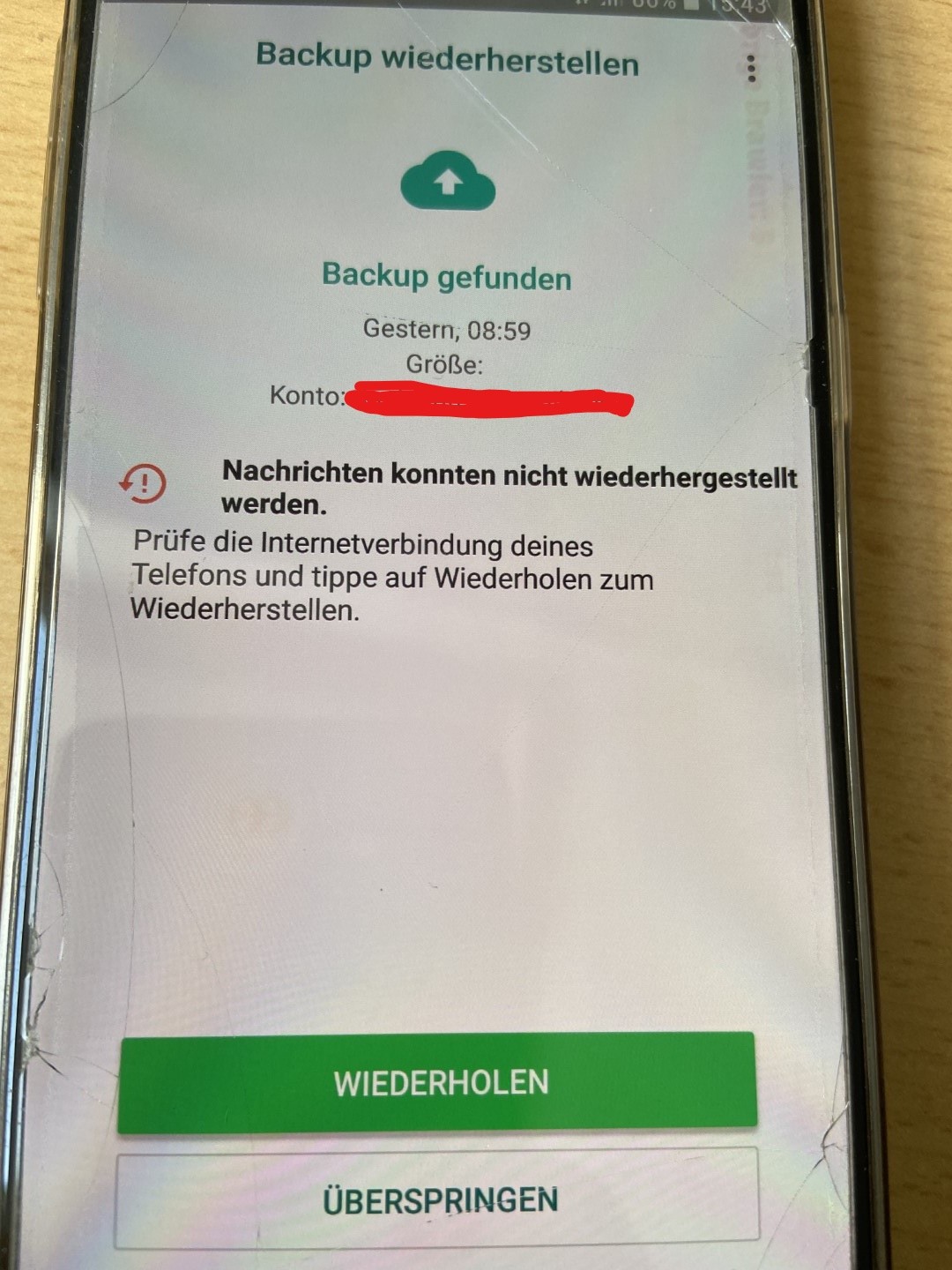Viewport: 952px width, 1270px height.
Task: Skip the restore with ÜBERSPRINGEN
Action: click(x=438, y=1199)
